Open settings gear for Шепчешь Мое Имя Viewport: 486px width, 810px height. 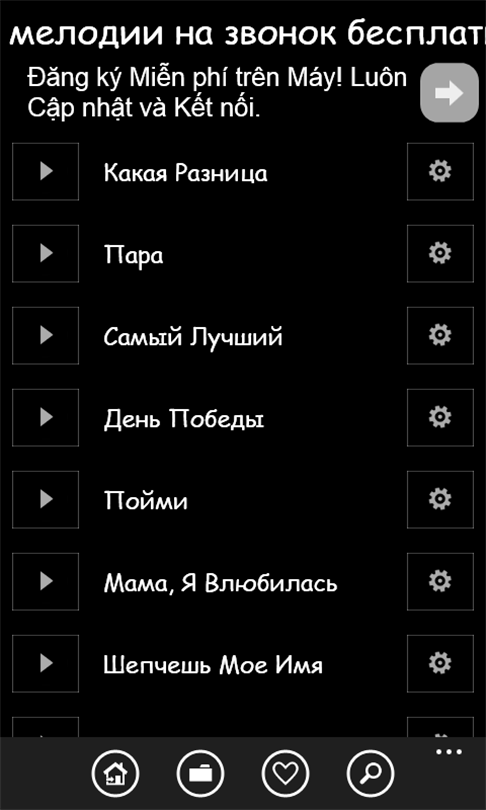tap(440, 664)
